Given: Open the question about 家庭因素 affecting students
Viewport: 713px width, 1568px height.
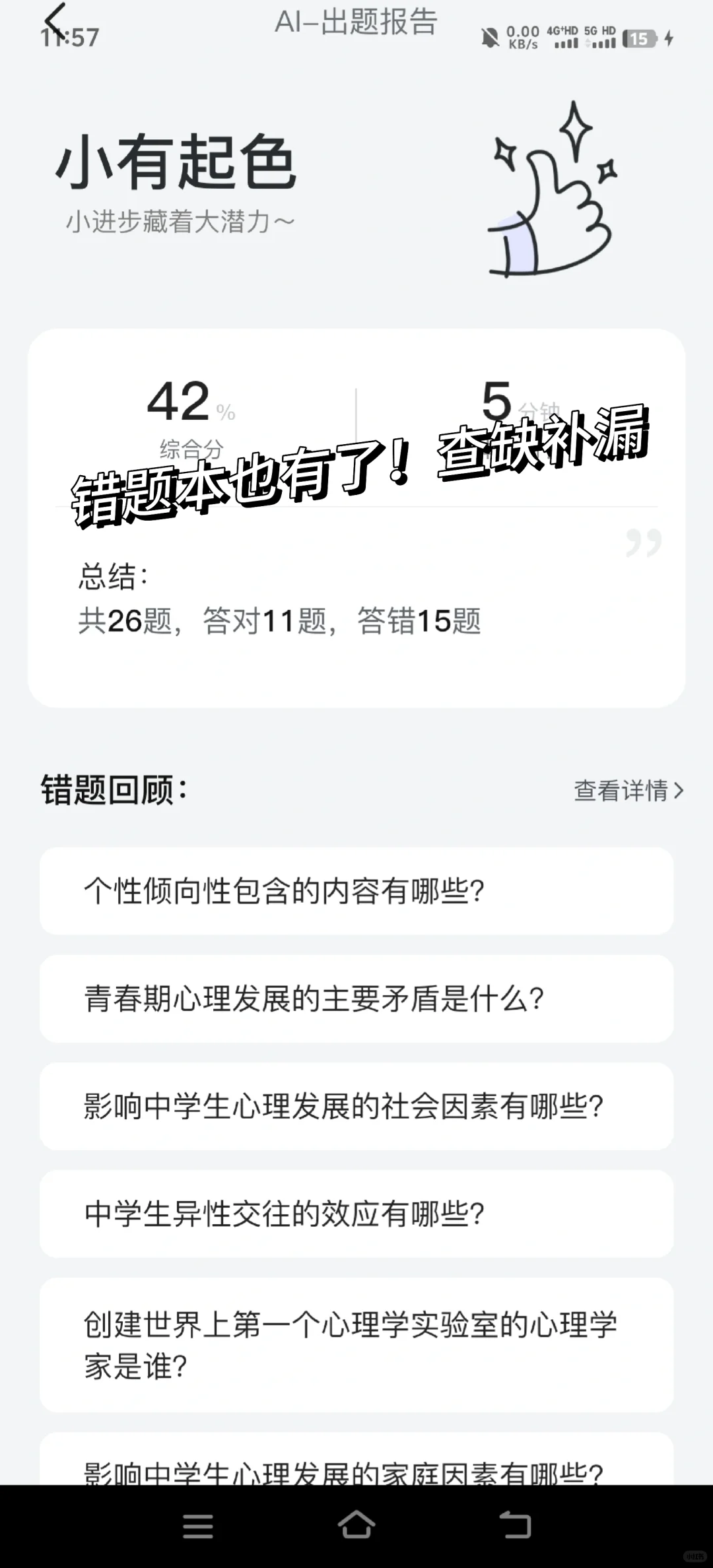Looking at the screenshot, I should click(x=356, y=1459).
